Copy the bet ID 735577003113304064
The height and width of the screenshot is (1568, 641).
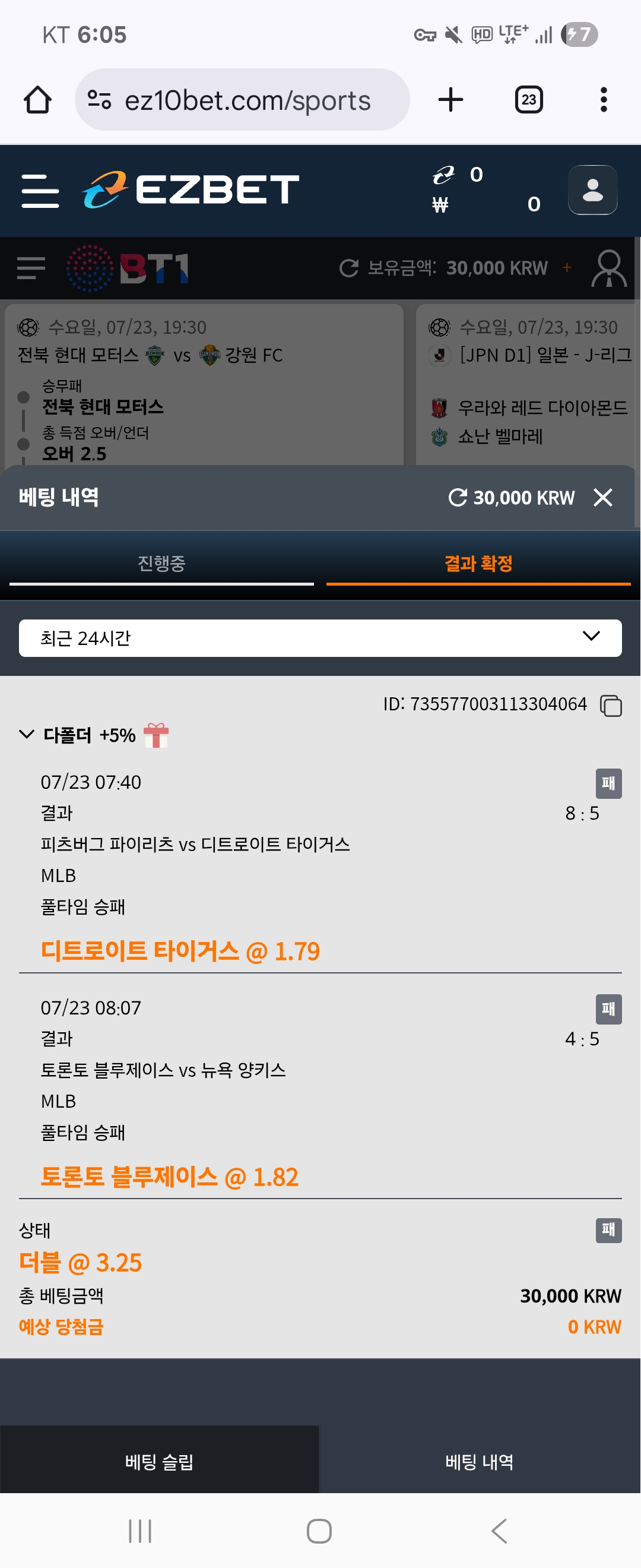[x=611, y=706]
